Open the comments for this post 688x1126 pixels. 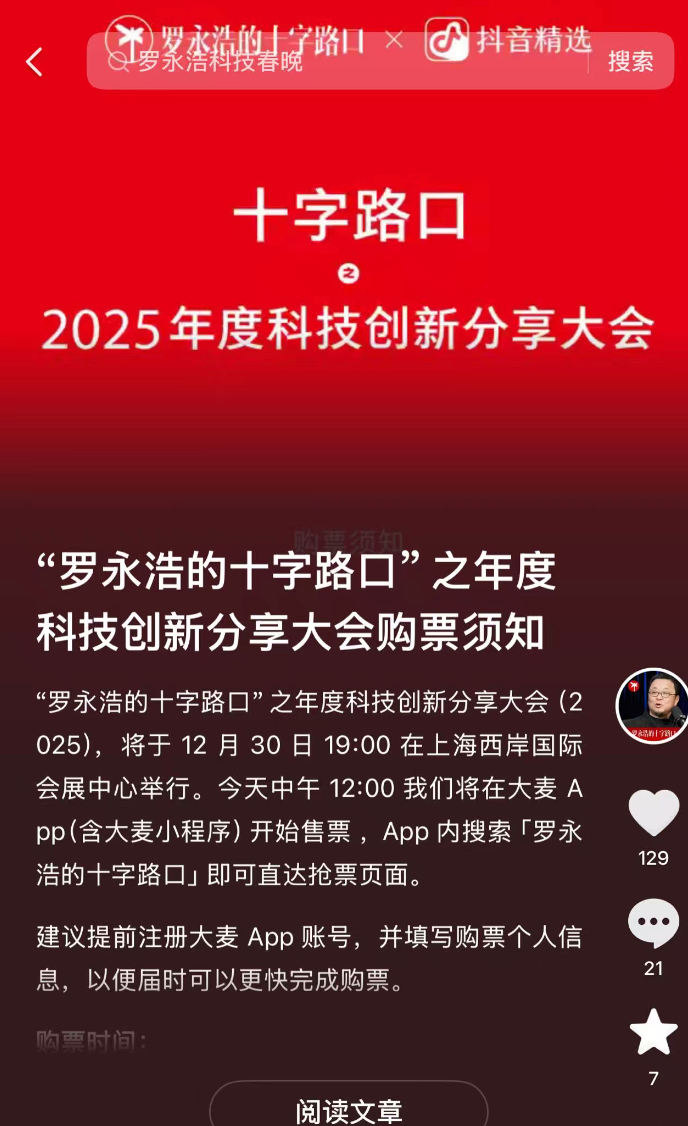point(653,924)
